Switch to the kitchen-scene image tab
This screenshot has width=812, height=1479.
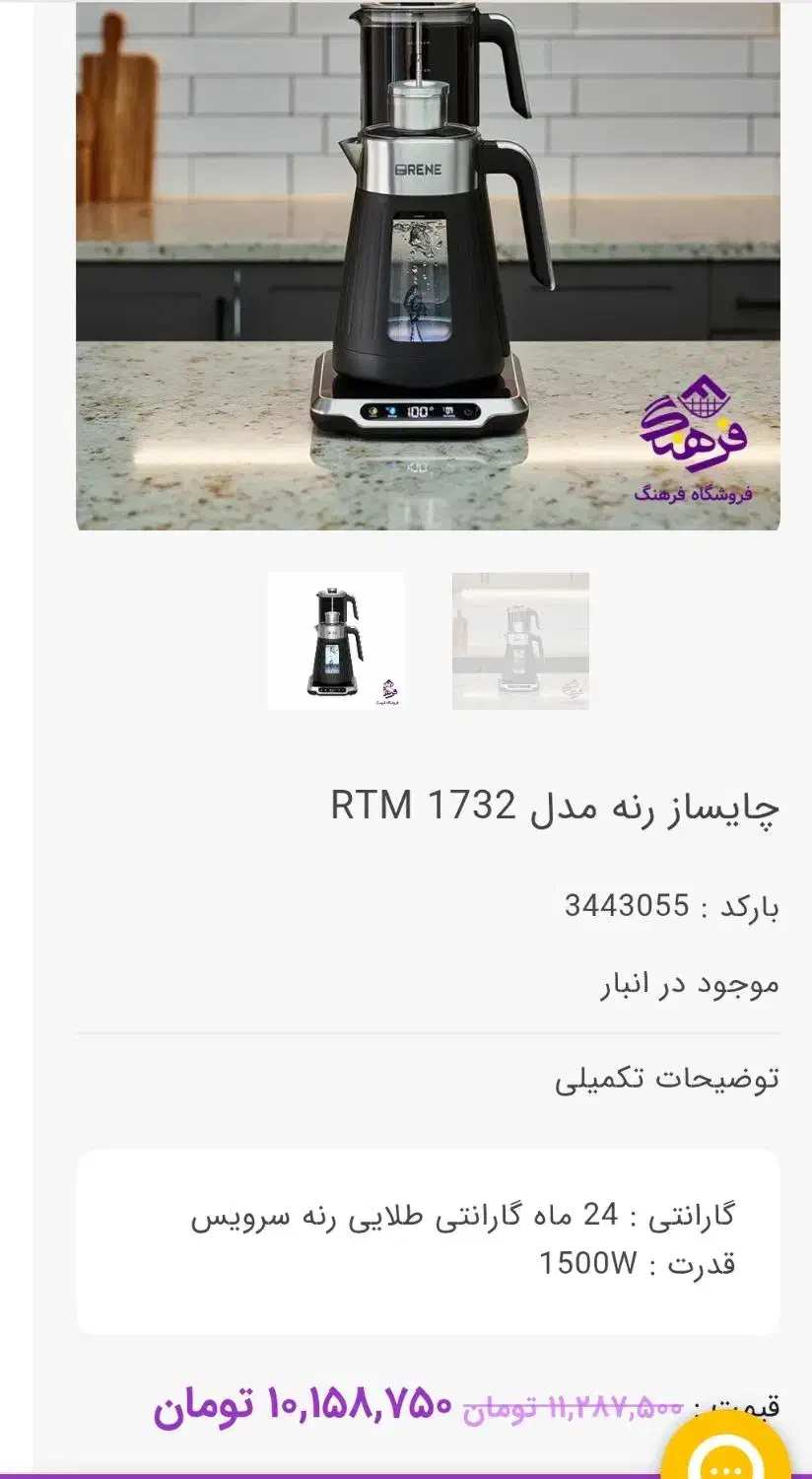[522, 639]
